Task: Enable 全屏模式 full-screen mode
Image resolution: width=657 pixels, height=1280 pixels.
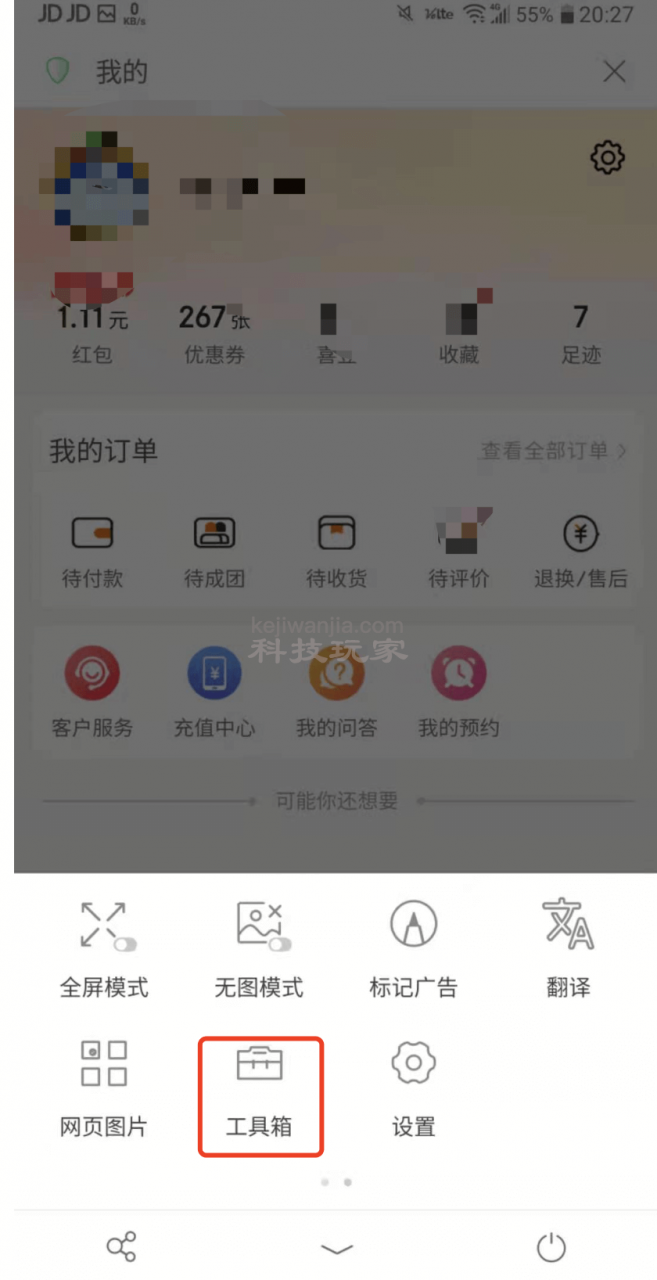Action: coord(104,946)
